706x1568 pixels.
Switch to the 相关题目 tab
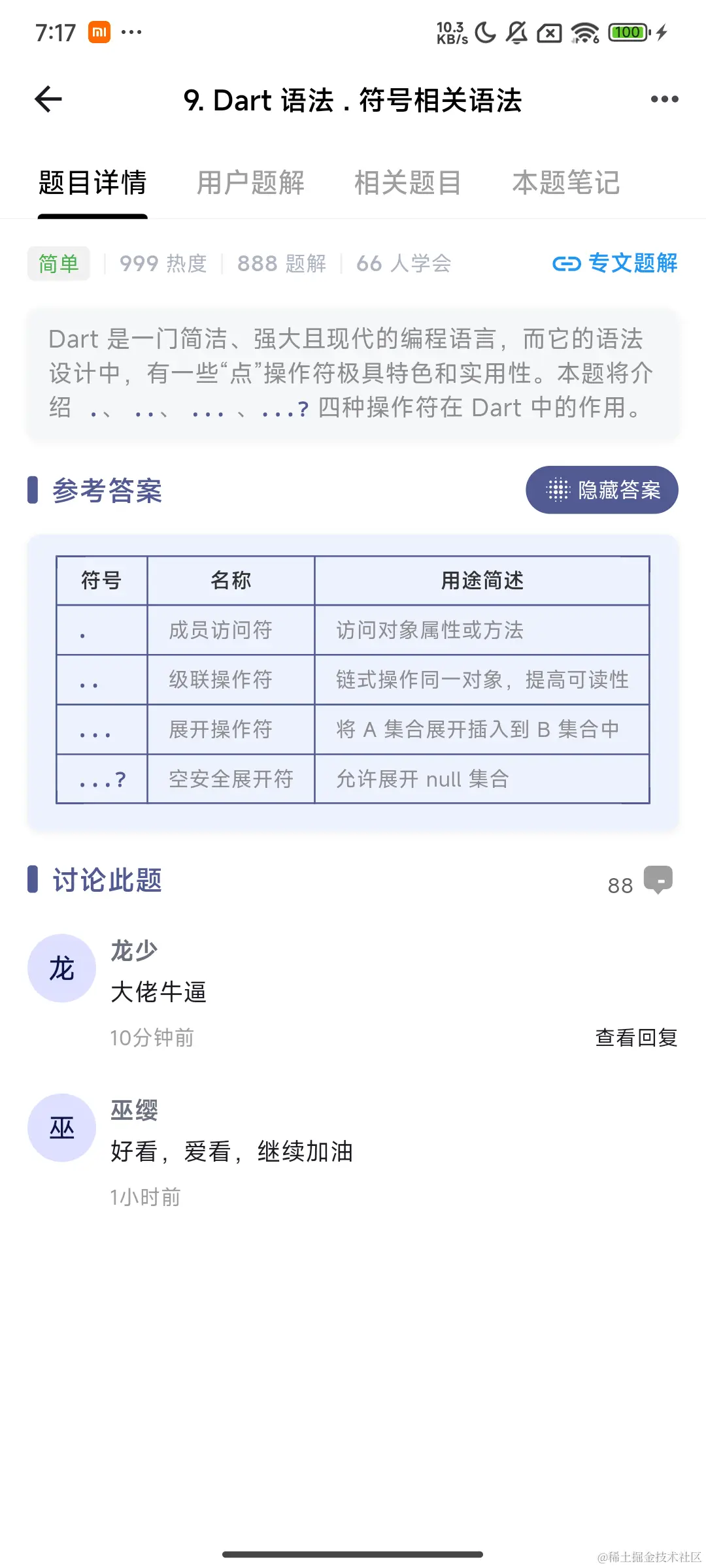coord(408,182)
